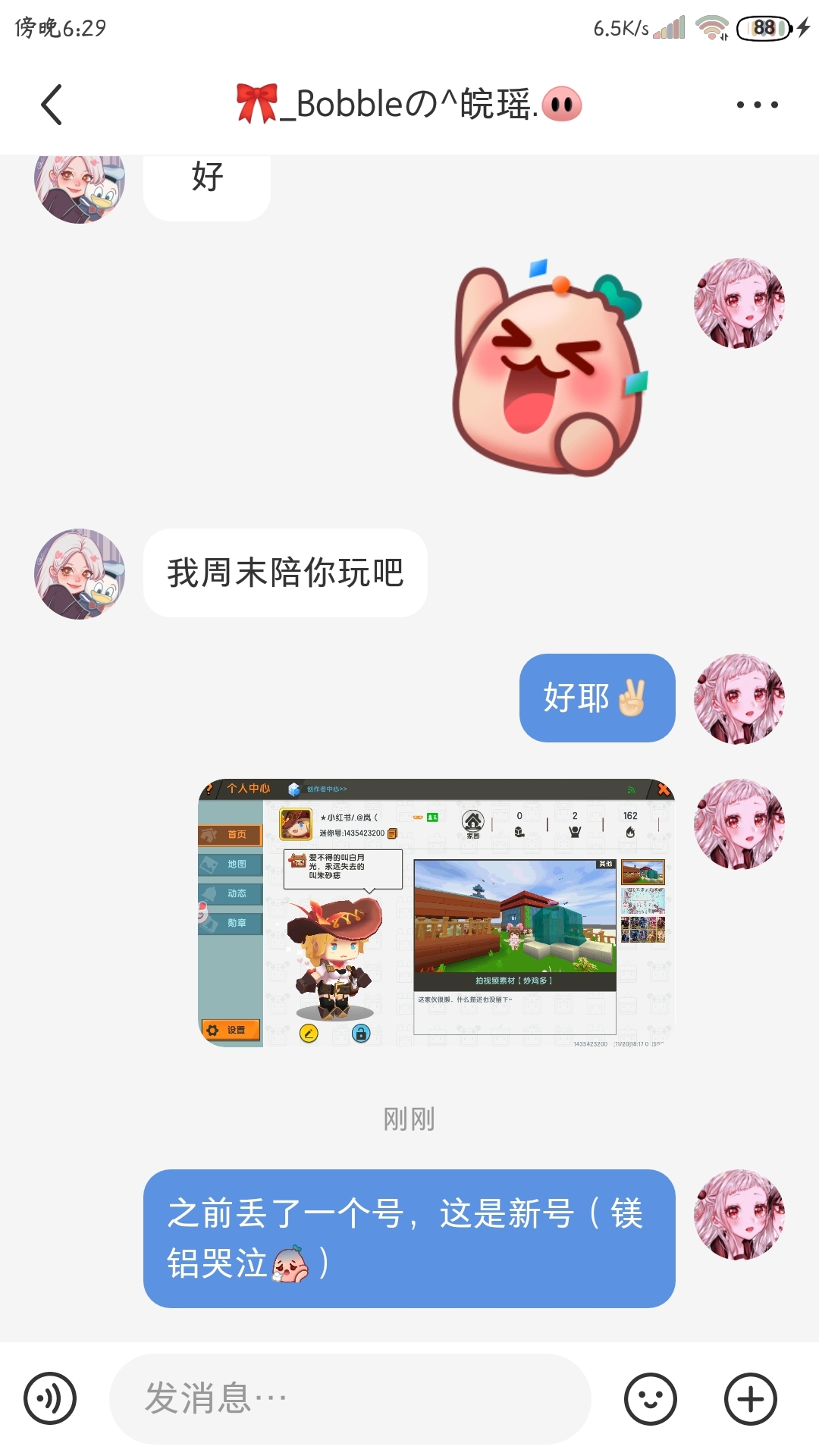Focus the 发消息 message field
Screen dimensions: 819x1456
point(349,1398)
